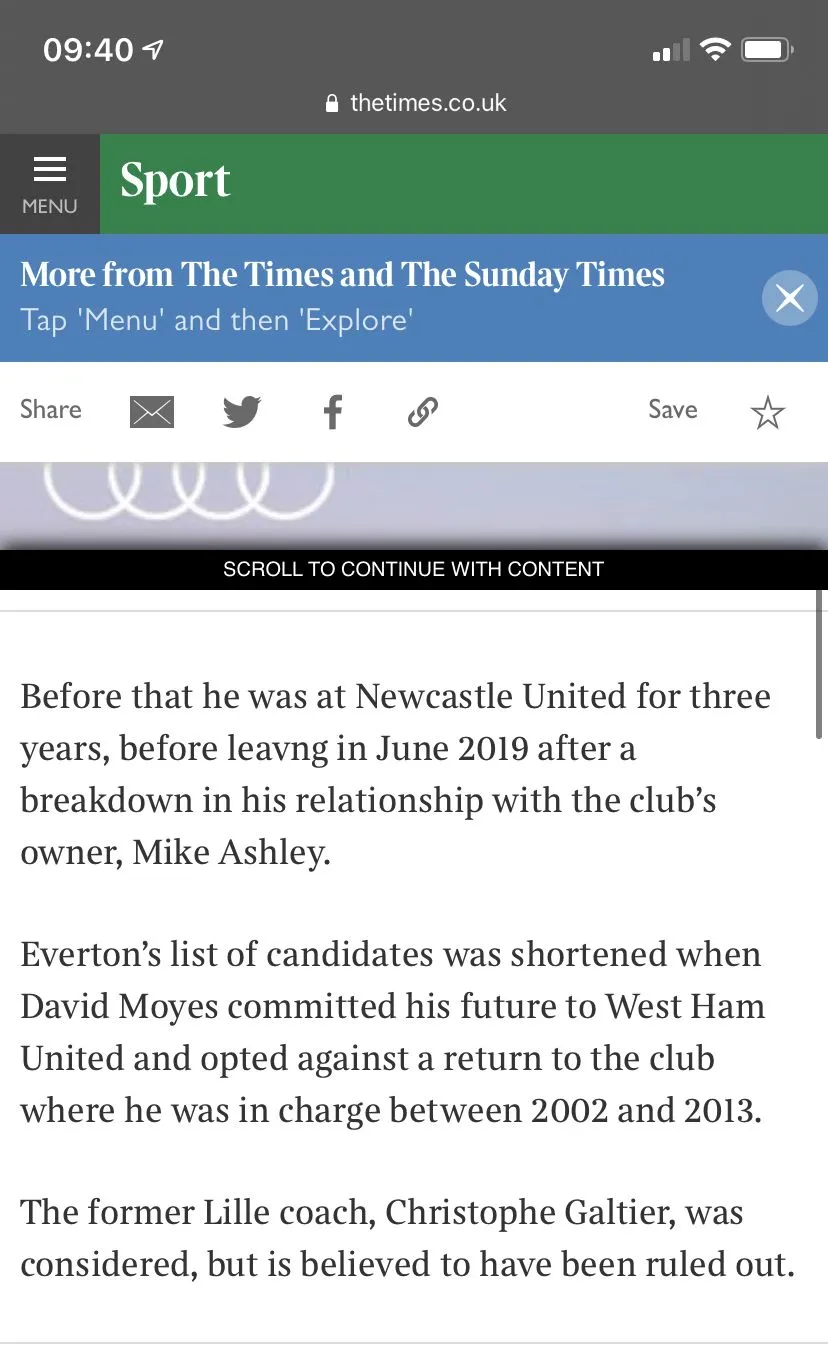Dismiss the More from The Times banner
This screenshot has width=828, height=1352.
coord(789,298)
